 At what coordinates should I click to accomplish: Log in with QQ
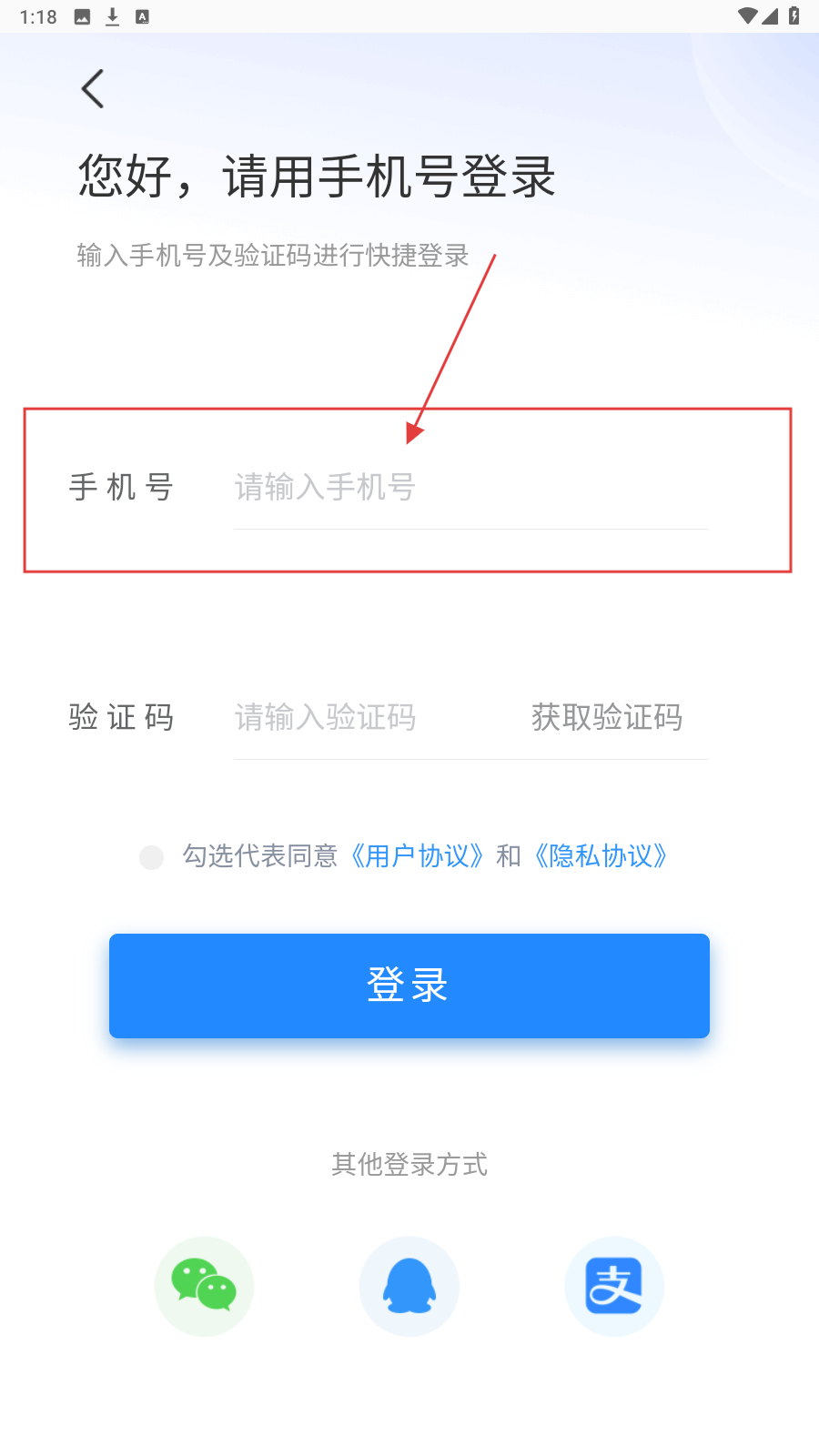click(x=409, y=1286)
